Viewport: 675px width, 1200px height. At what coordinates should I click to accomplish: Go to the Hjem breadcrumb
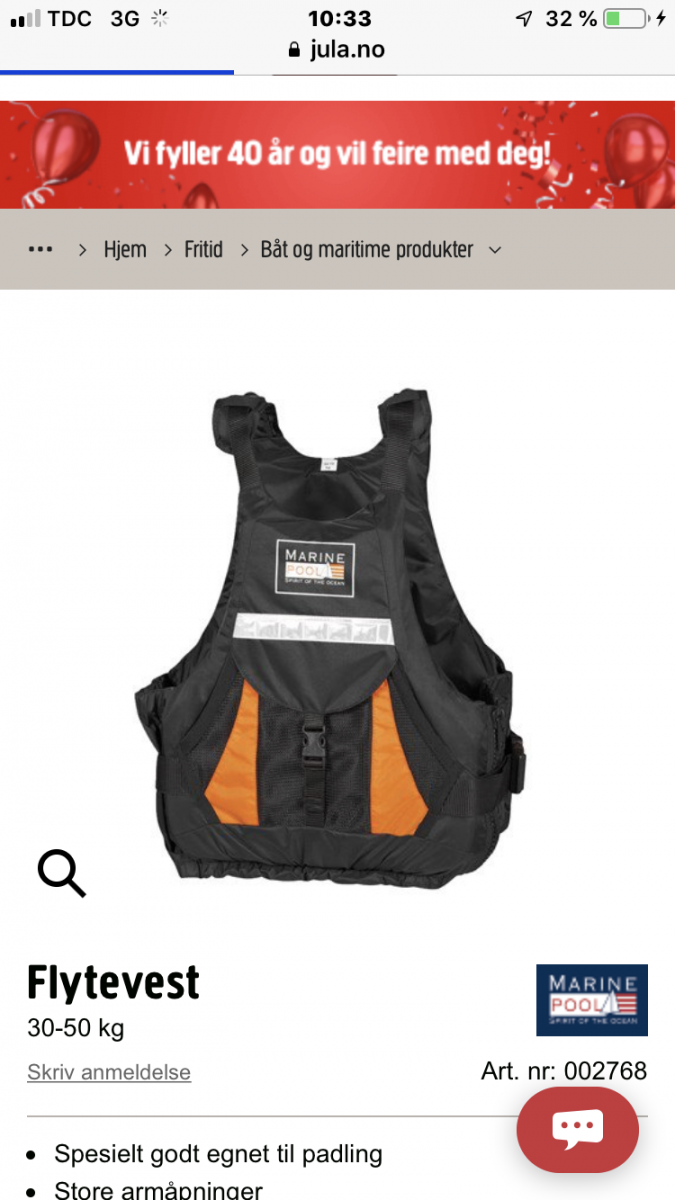click(125, 249)
